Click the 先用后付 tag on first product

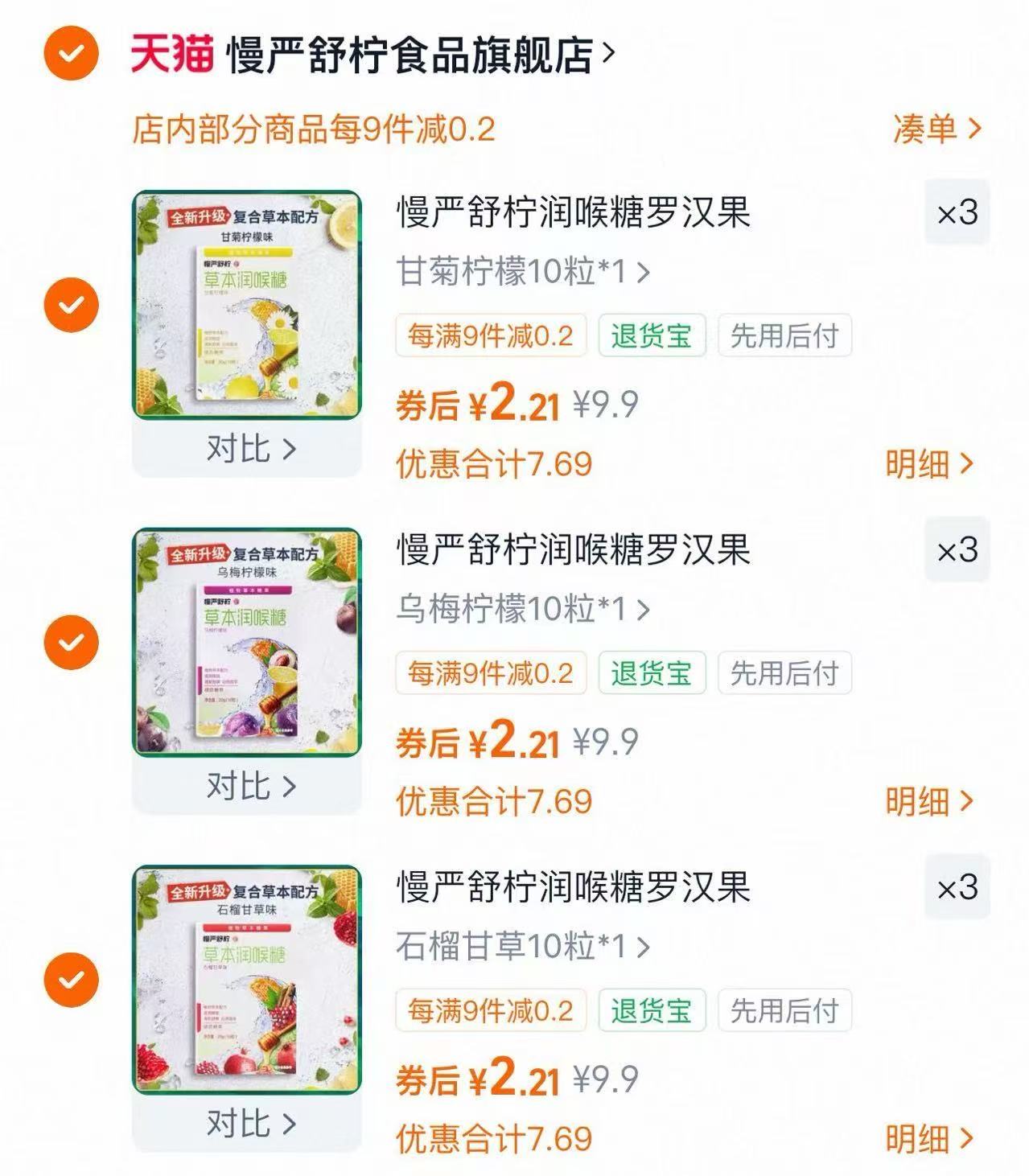(786, 335)
